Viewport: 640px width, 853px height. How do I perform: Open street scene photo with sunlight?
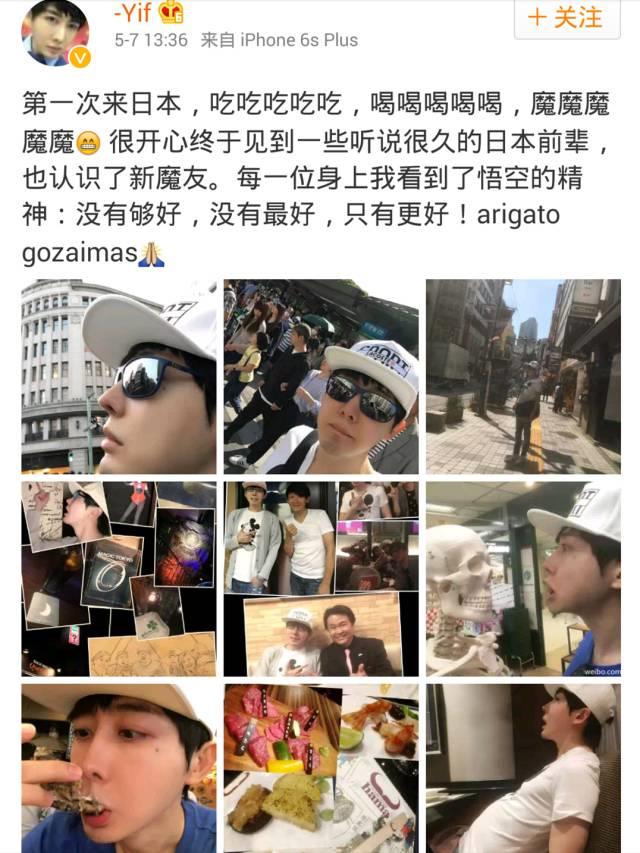pyautogui.click(x=523, y=376)
